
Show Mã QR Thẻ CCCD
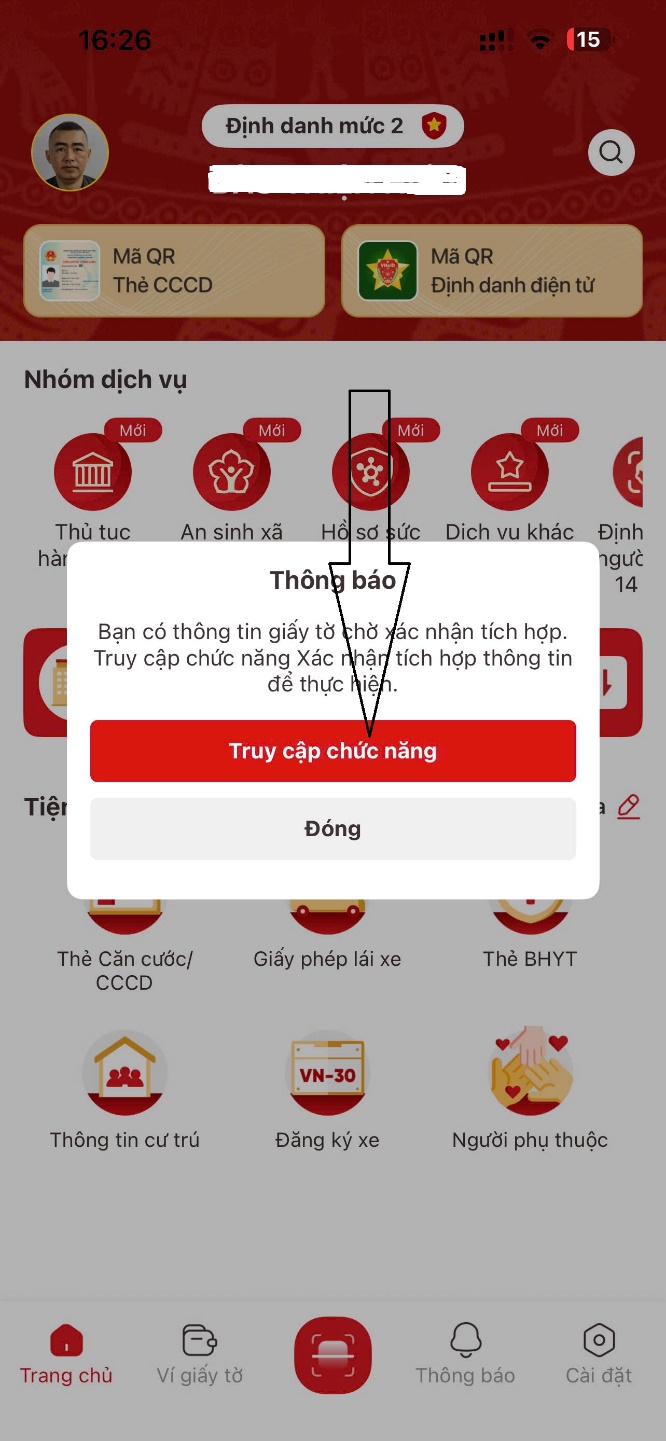point(174,271)
